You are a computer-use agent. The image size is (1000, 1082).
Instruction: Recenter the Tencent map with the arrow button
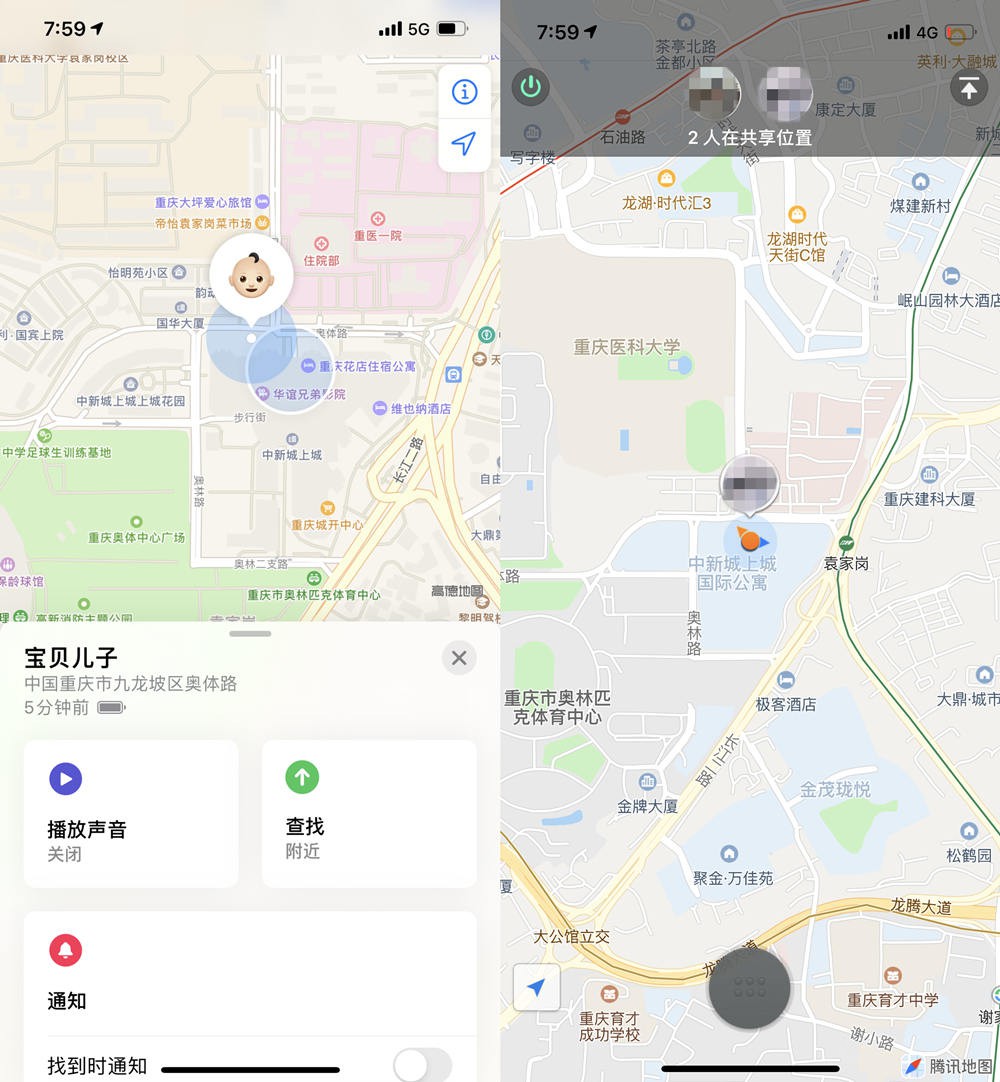pyautogui.click(x=537, y=988)
